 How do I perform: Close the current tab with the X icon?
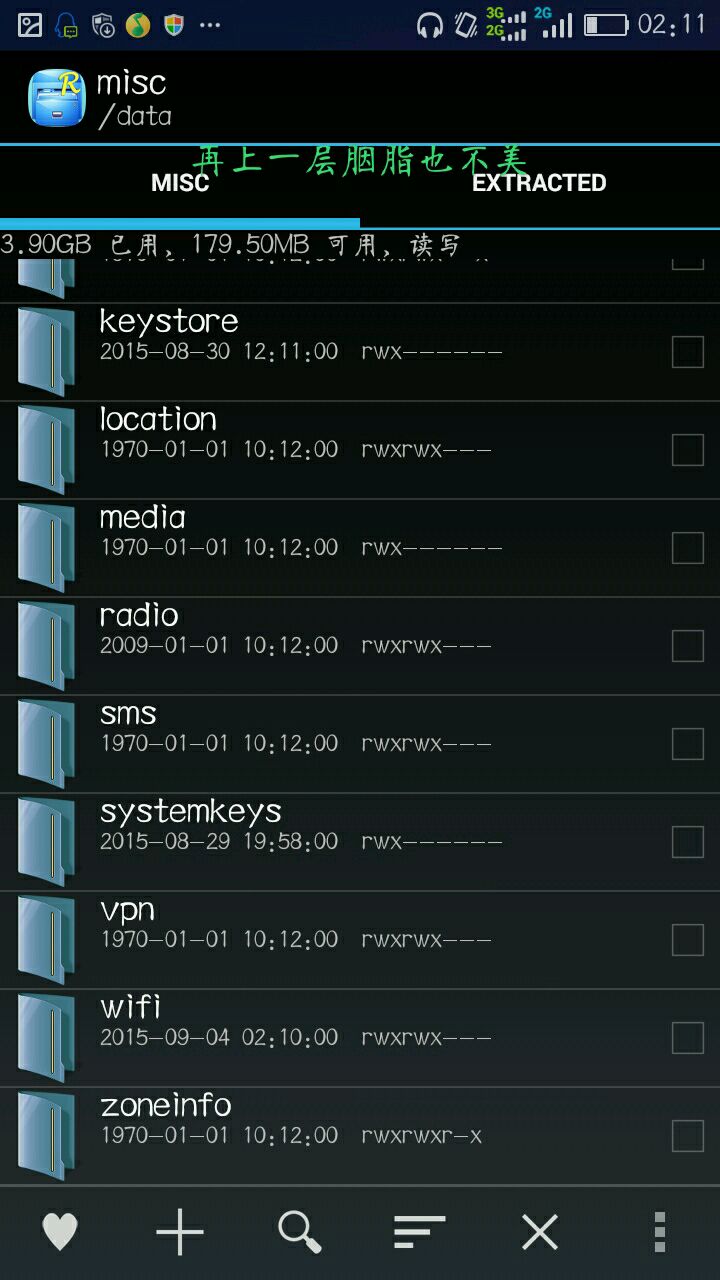pyautogui.click(x=540, y=1231)
